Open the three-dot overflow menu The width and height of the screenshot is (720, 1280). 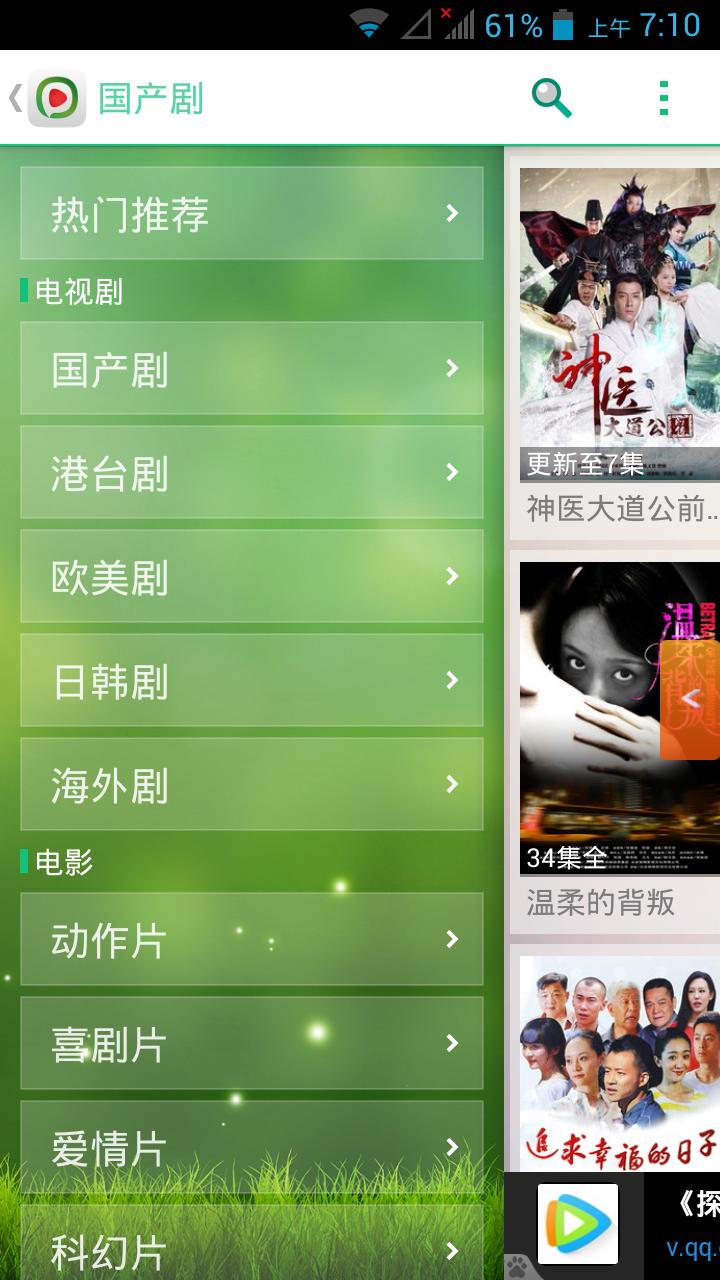[663, 98]
